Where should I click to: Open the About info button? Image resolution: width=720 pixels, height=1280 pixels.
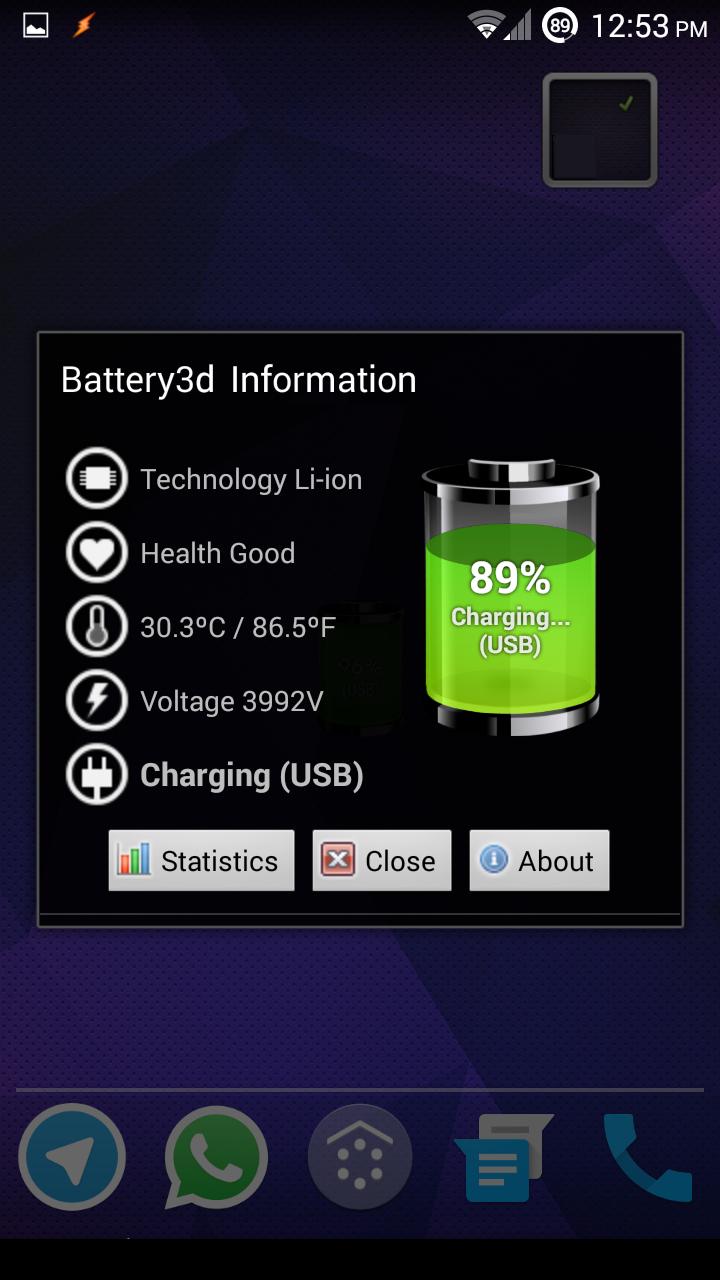539,860
